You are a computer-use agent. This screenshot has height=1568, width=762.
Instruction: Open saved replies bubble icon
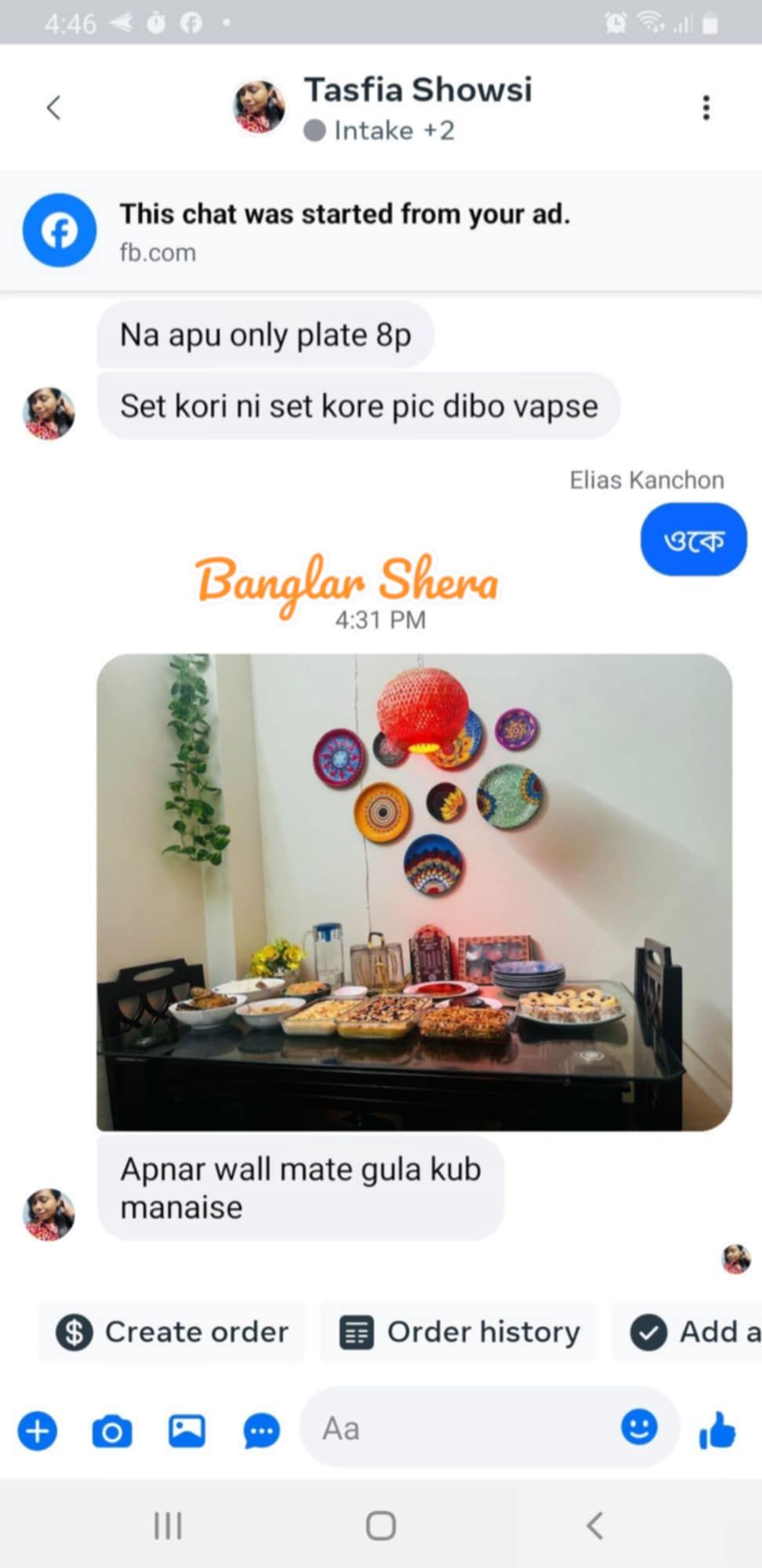[261, 1431]
